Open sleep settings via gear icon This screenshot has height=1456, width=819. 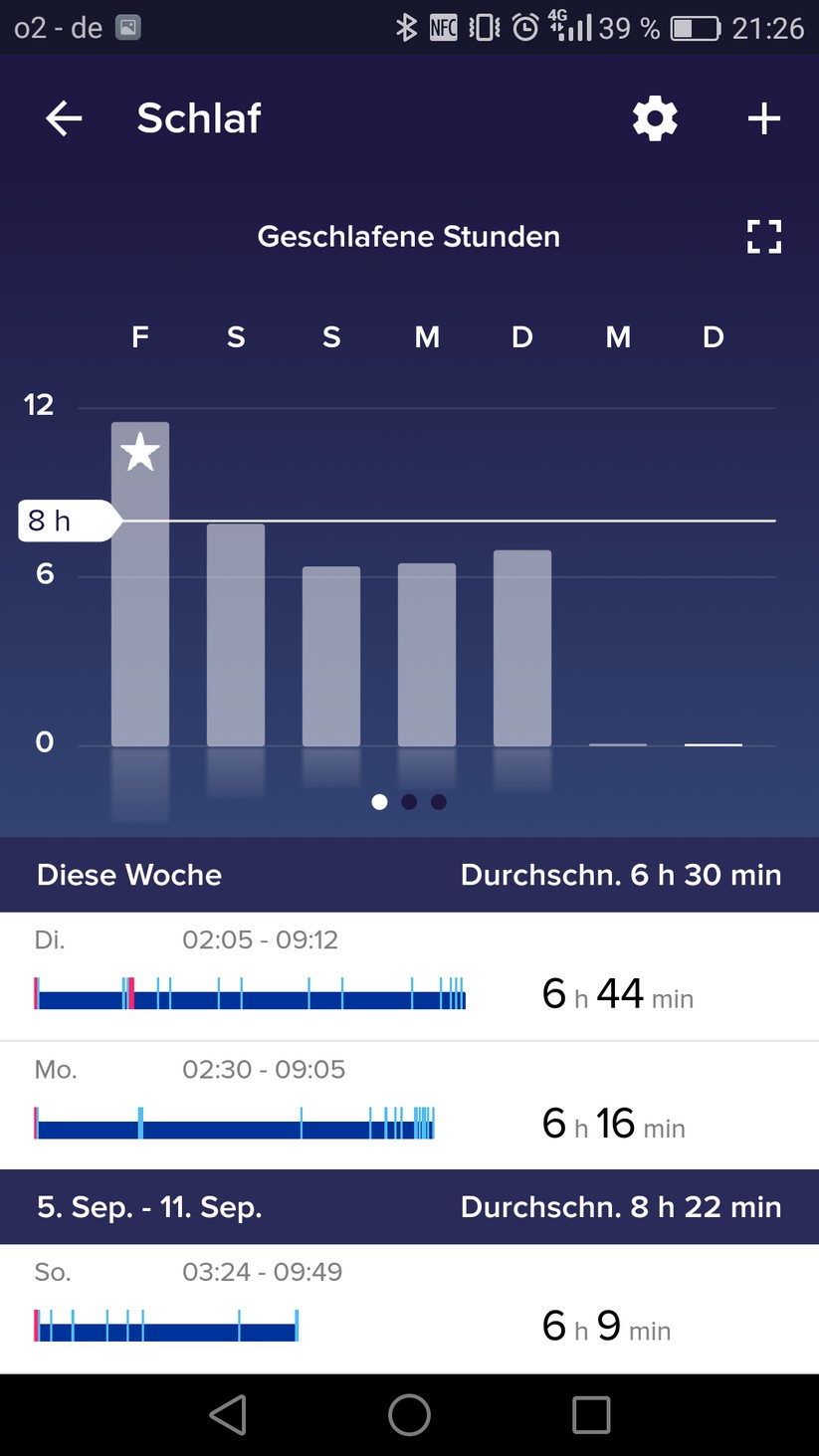click(x=654, y=117)
